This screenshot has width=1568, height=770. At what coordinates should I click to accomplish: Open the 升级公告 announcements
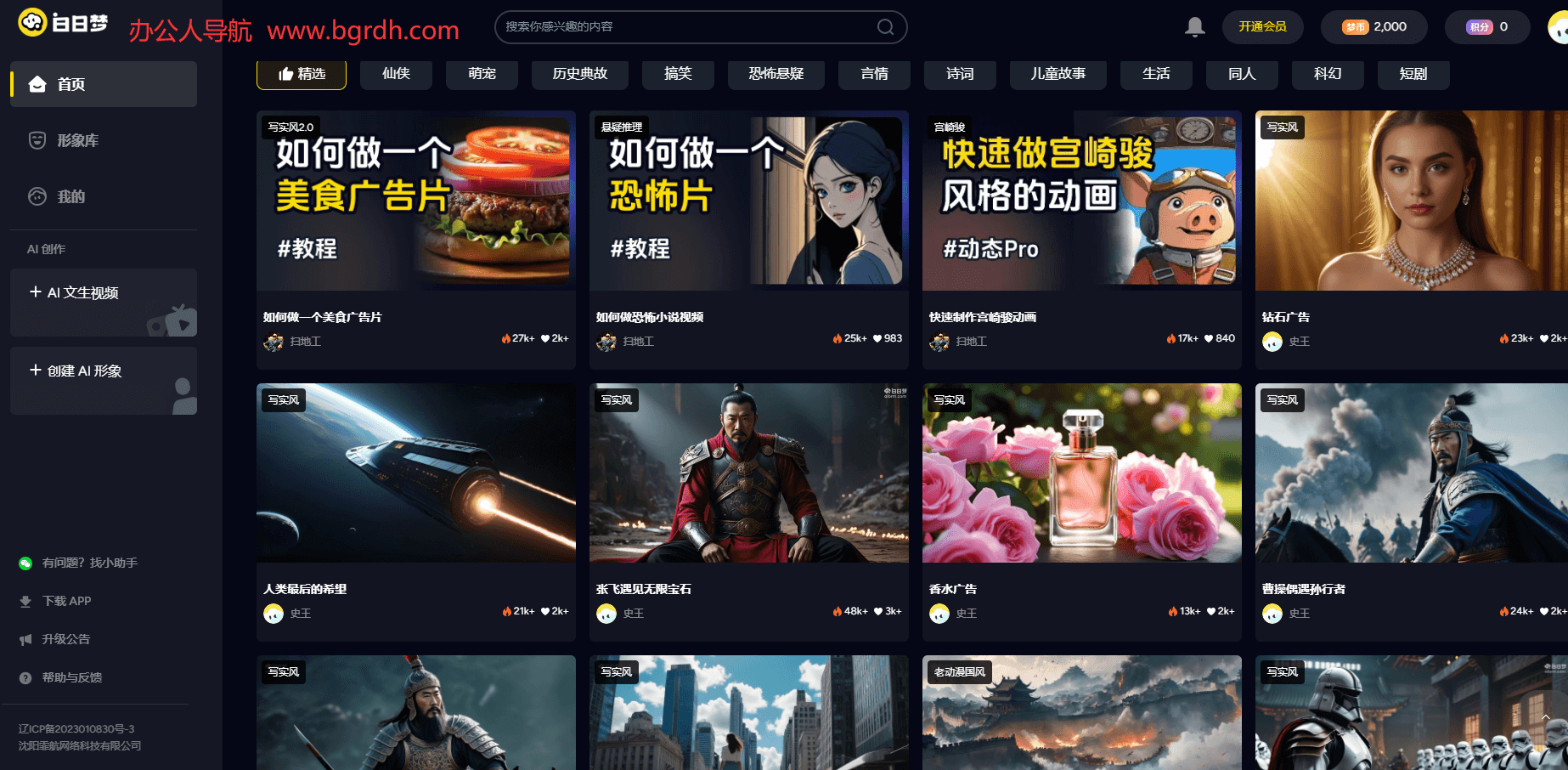65,639
